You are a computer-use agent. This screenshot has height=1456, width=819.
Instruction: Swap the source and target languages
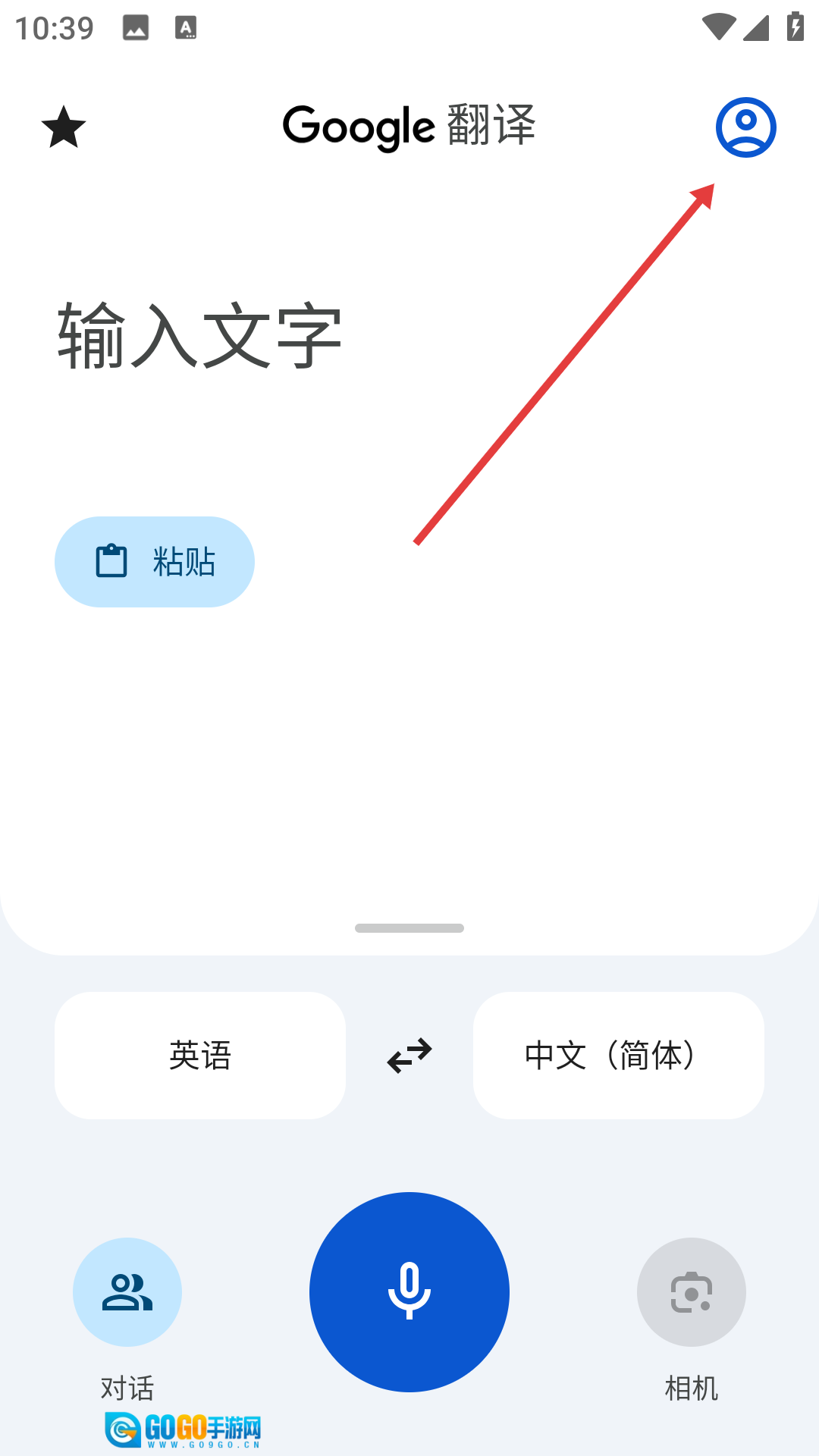tap(409, 1055)
